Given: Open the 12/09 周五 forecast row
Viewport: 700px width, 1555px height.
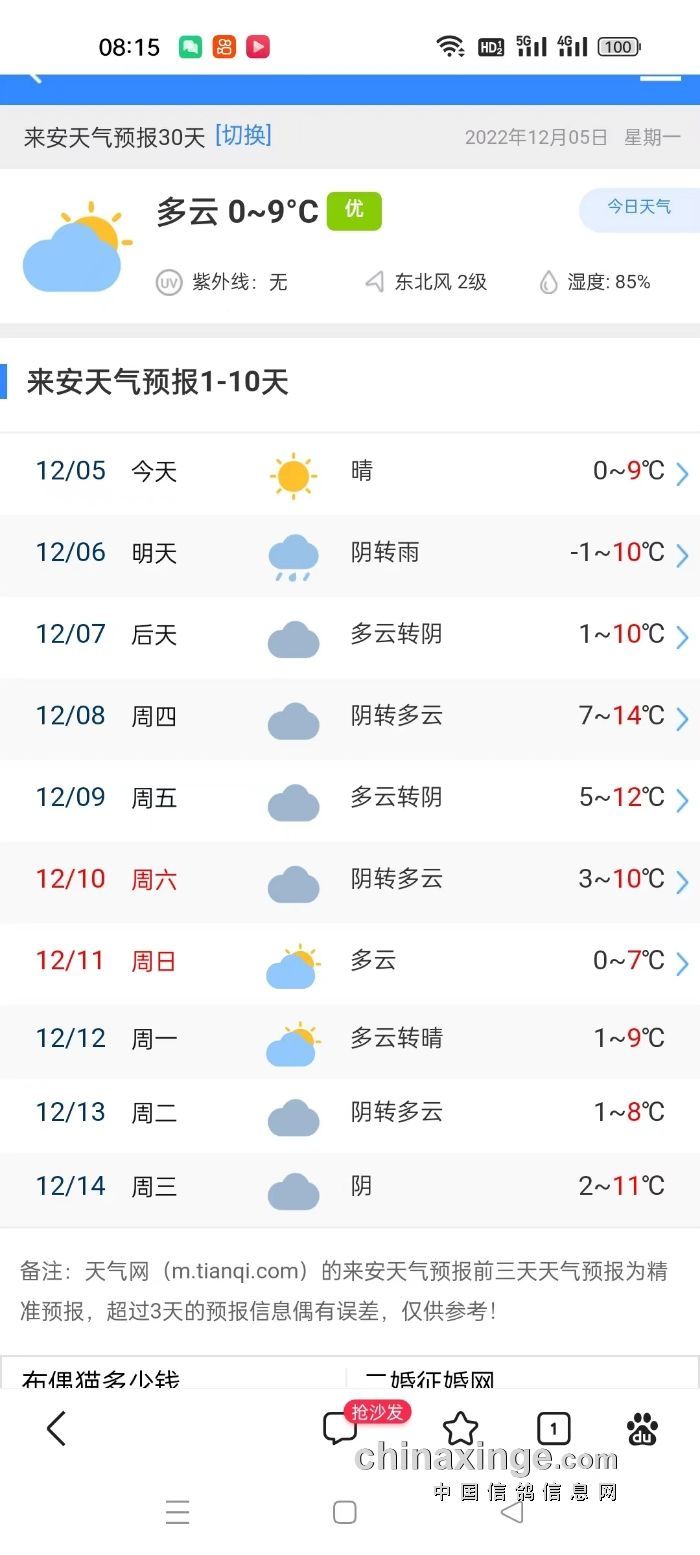Looking at the screenshot, I should tap(350, 799).
